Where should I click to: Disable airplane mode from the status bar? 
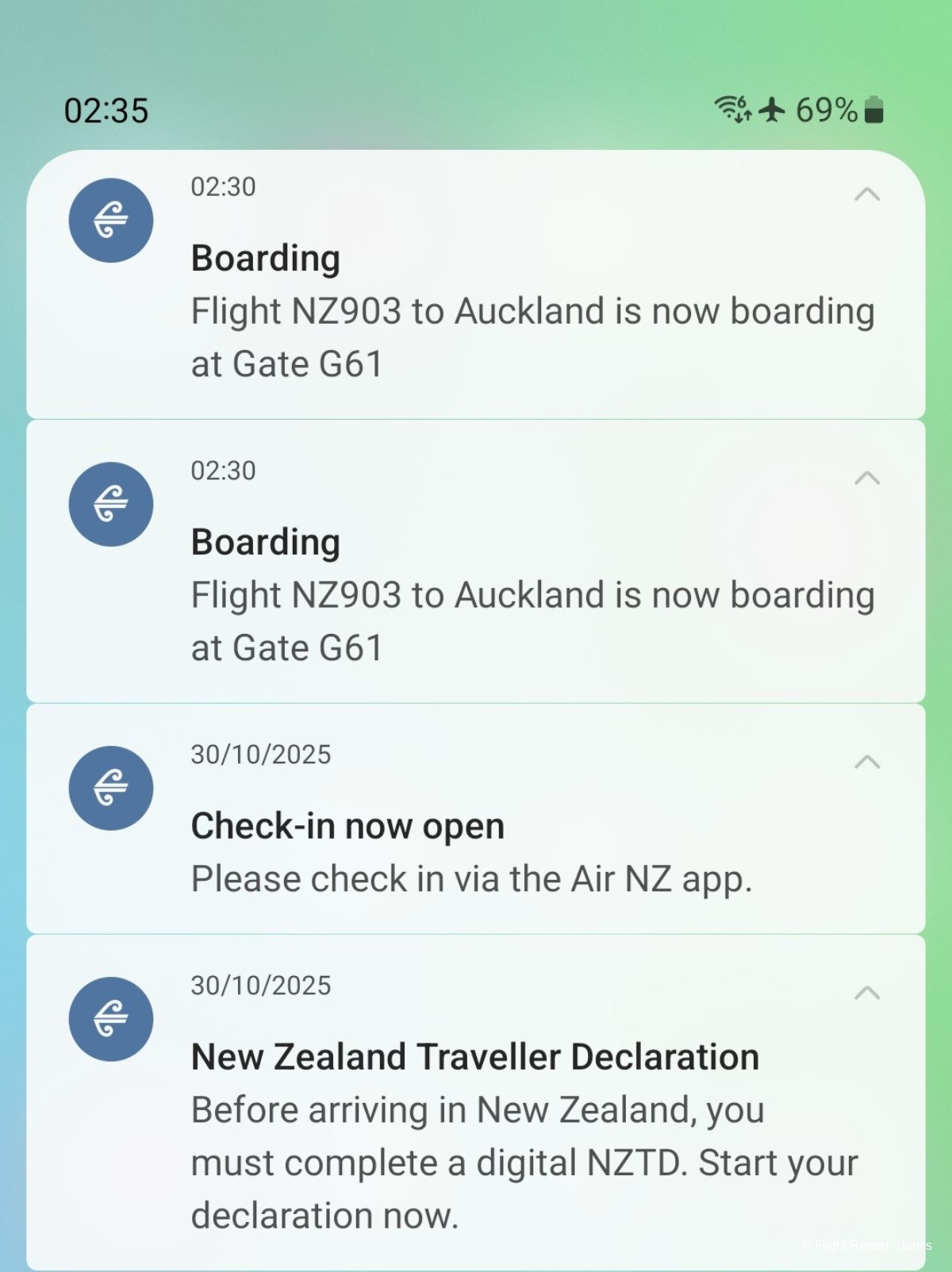click(x=772, y=110)
